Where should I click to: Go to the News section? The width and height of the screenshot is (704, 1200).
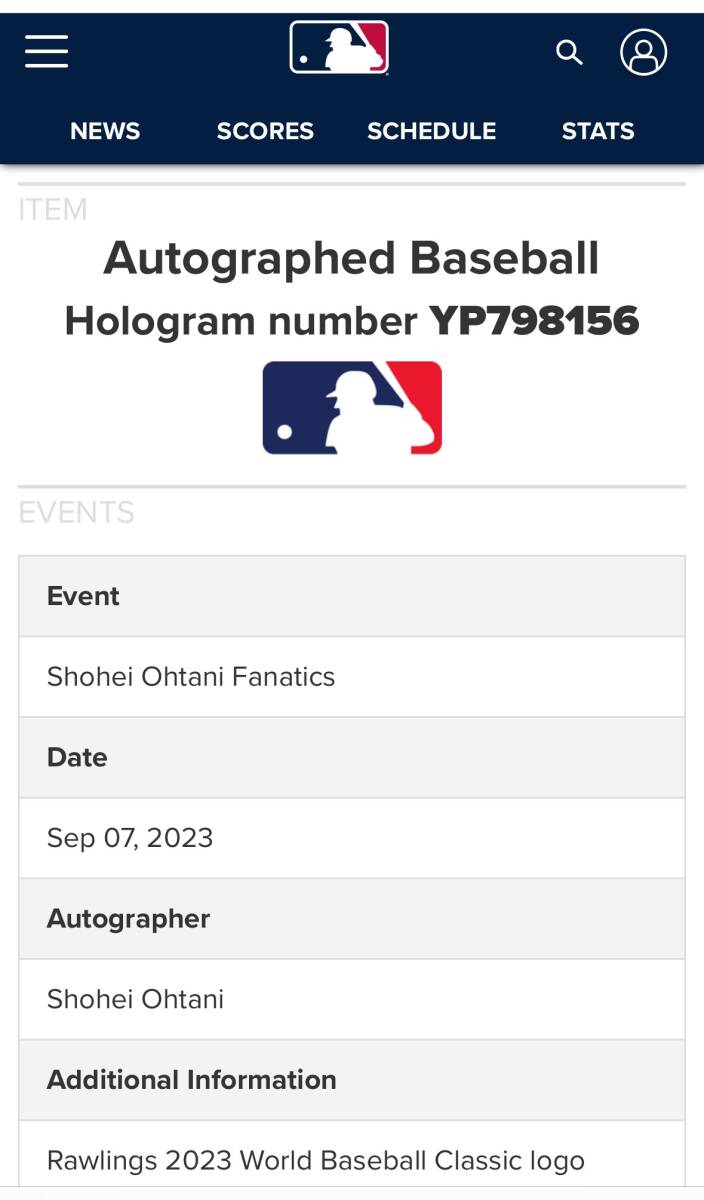(x=105, y=131)
